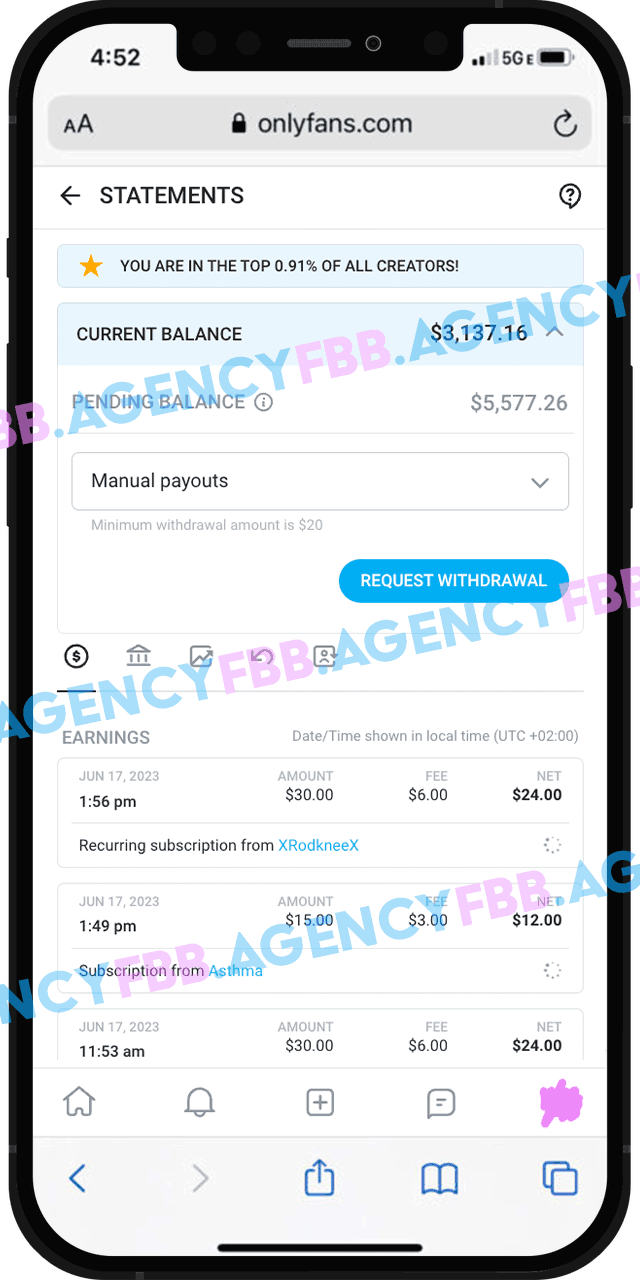Switch to the earnings statistics chart tab
The image size is (640, 1280).
click(x=201, y=656)
